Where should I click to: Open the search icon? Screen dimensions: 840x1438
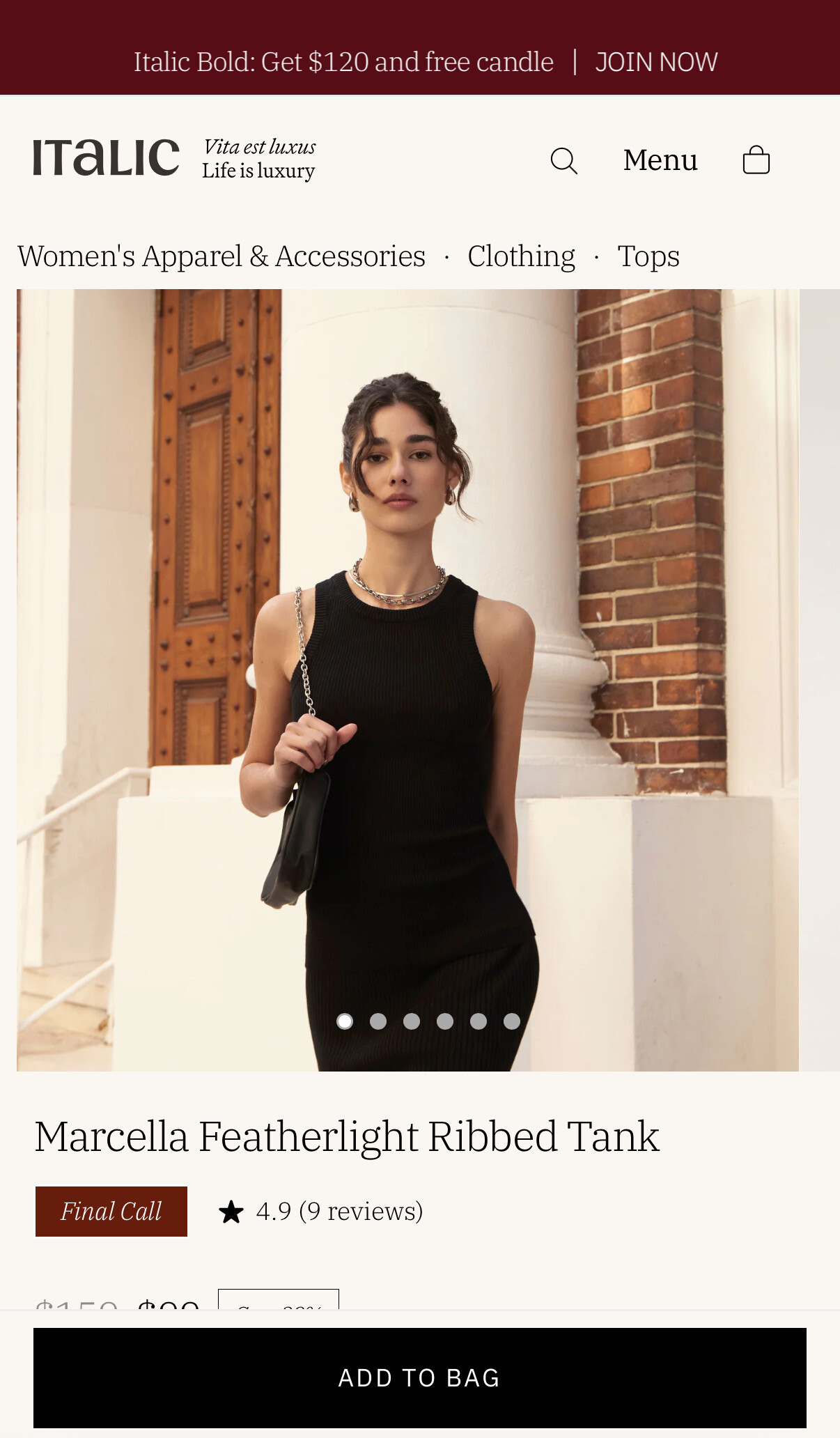tap(563, 161)
